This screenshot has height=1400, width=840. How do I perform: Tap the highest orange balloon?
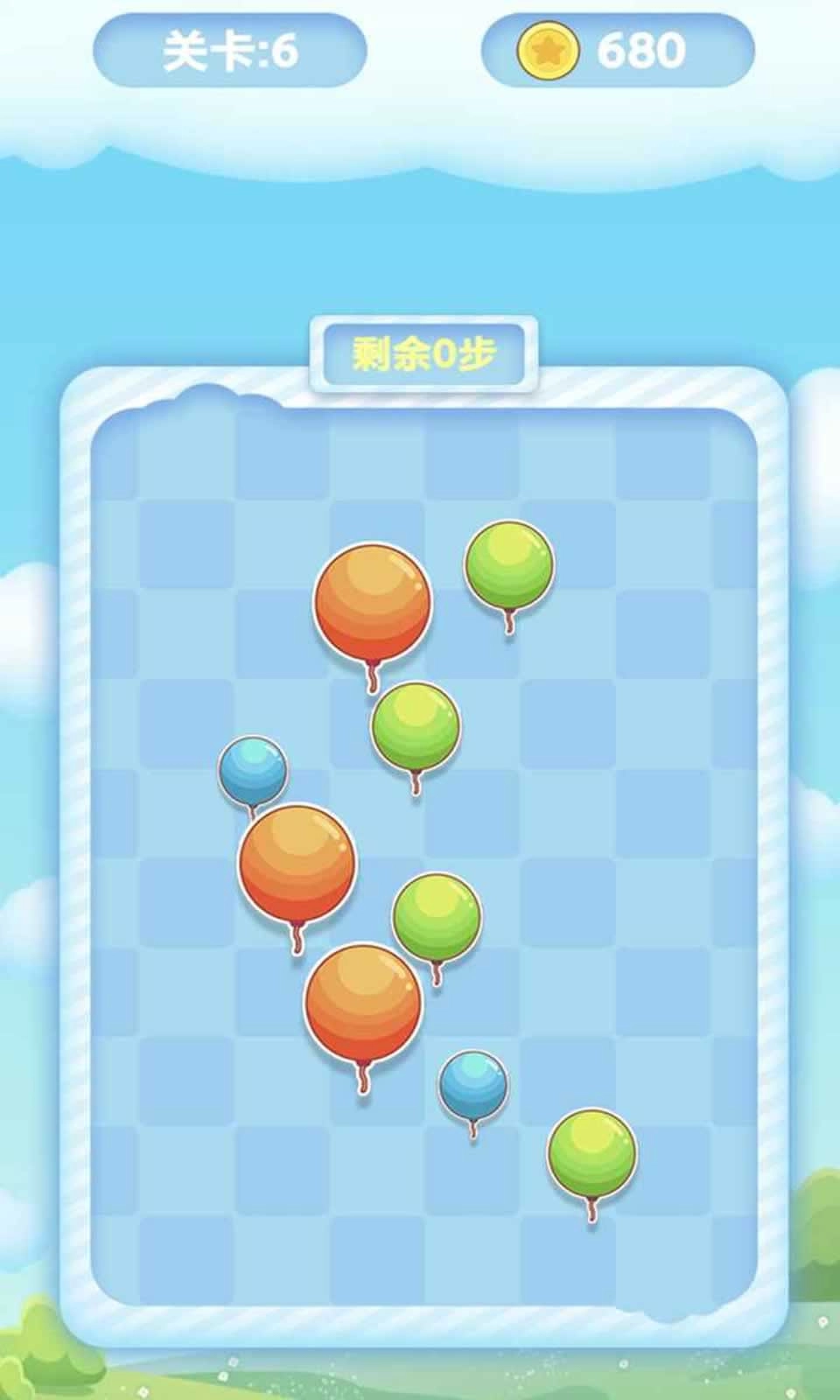[373, 602]
